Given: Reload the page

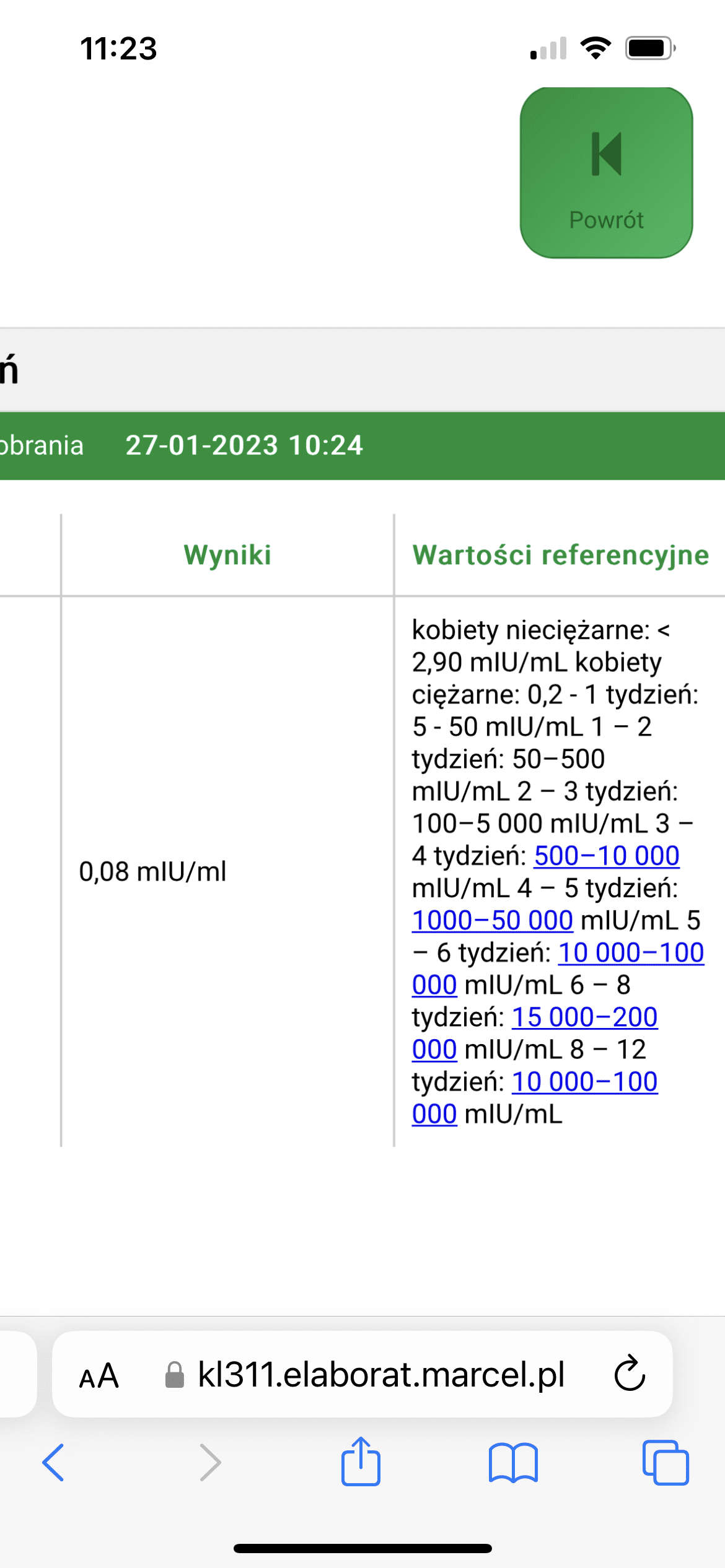Looking at the screenshot, I should 630,1375.
